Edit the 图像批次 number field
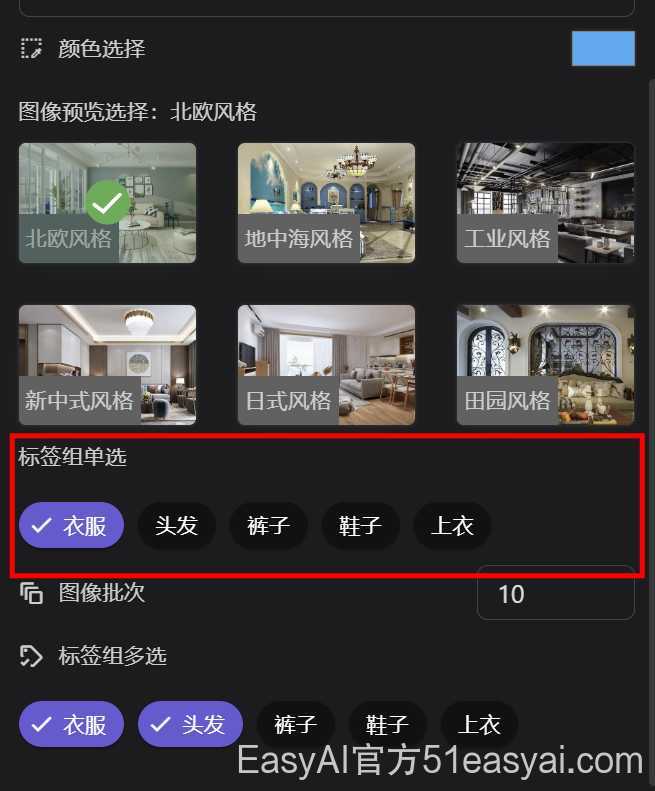The width and height of the screenshot is (655, 791). [x=555, y=594]
